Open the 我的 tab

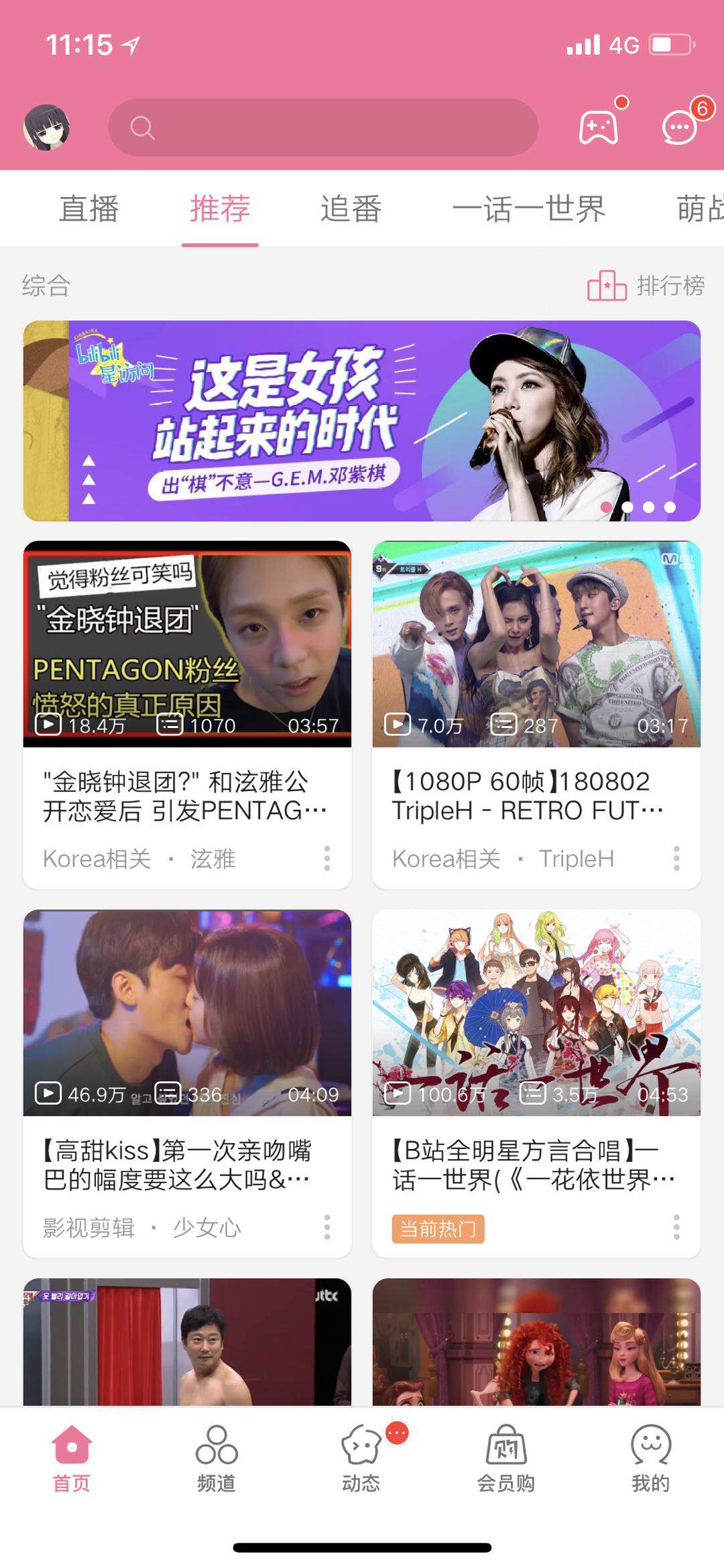pos(650,1457)
